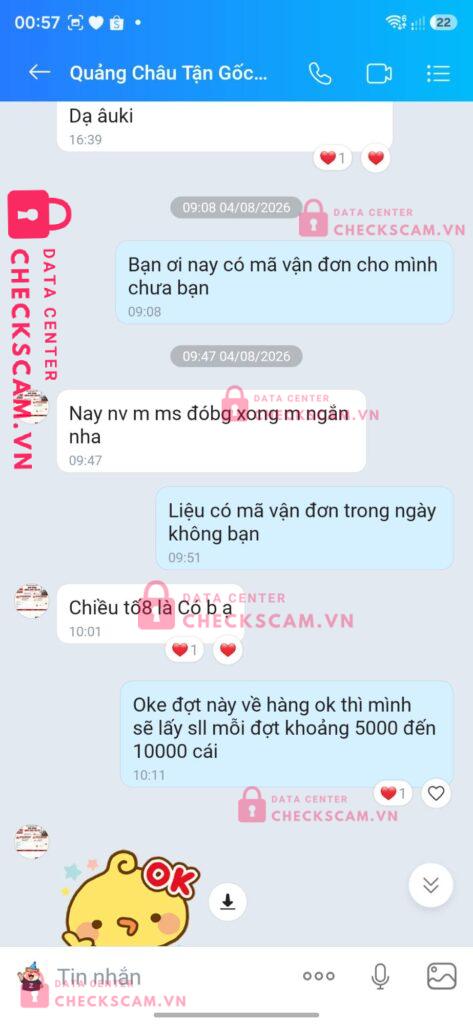React with the outline heart on the 10:11 message
Screen dimensions: 473x1024
pyautogui.click(x=436, y=793)
